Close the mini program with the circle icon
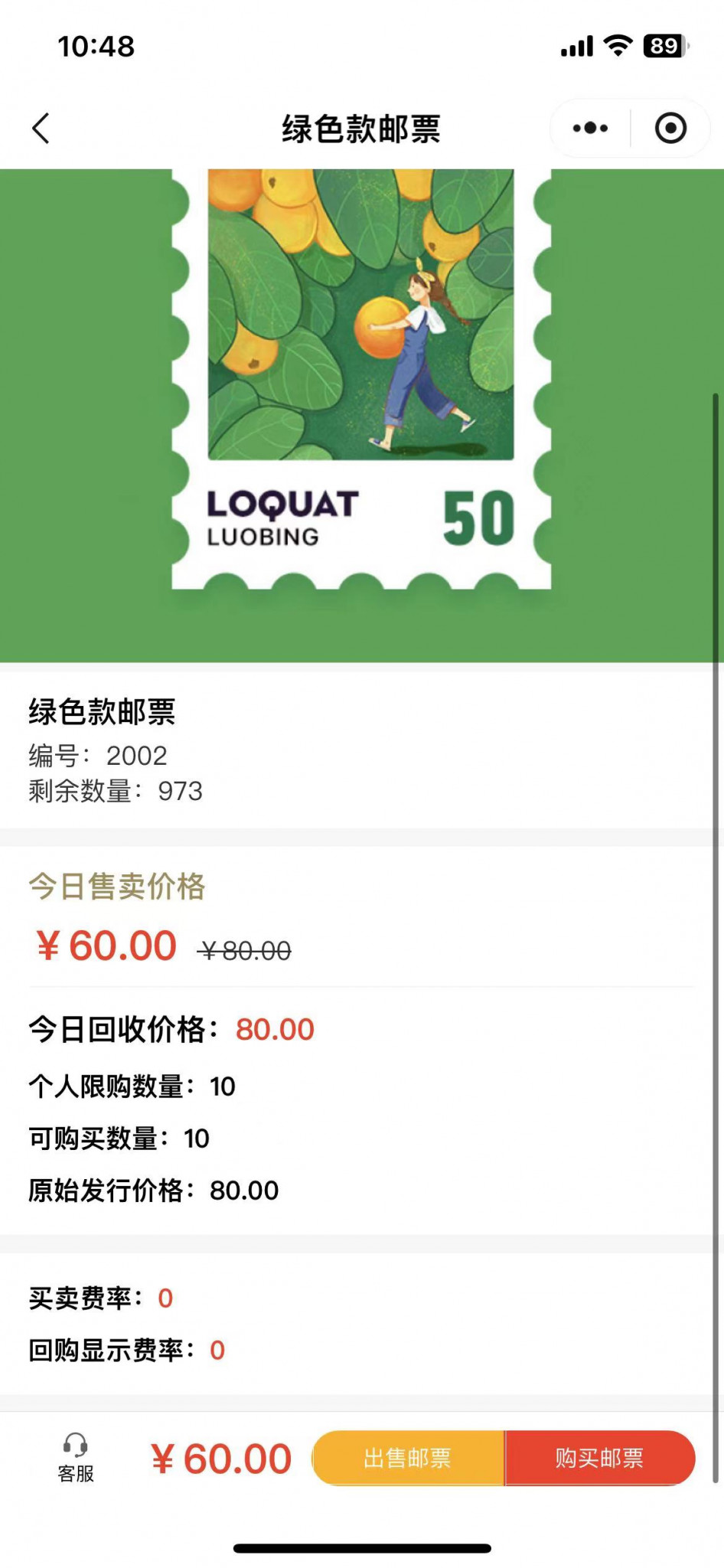This screenshot has width=724, height=1568. pyautogui.click(x=670, y=128)
